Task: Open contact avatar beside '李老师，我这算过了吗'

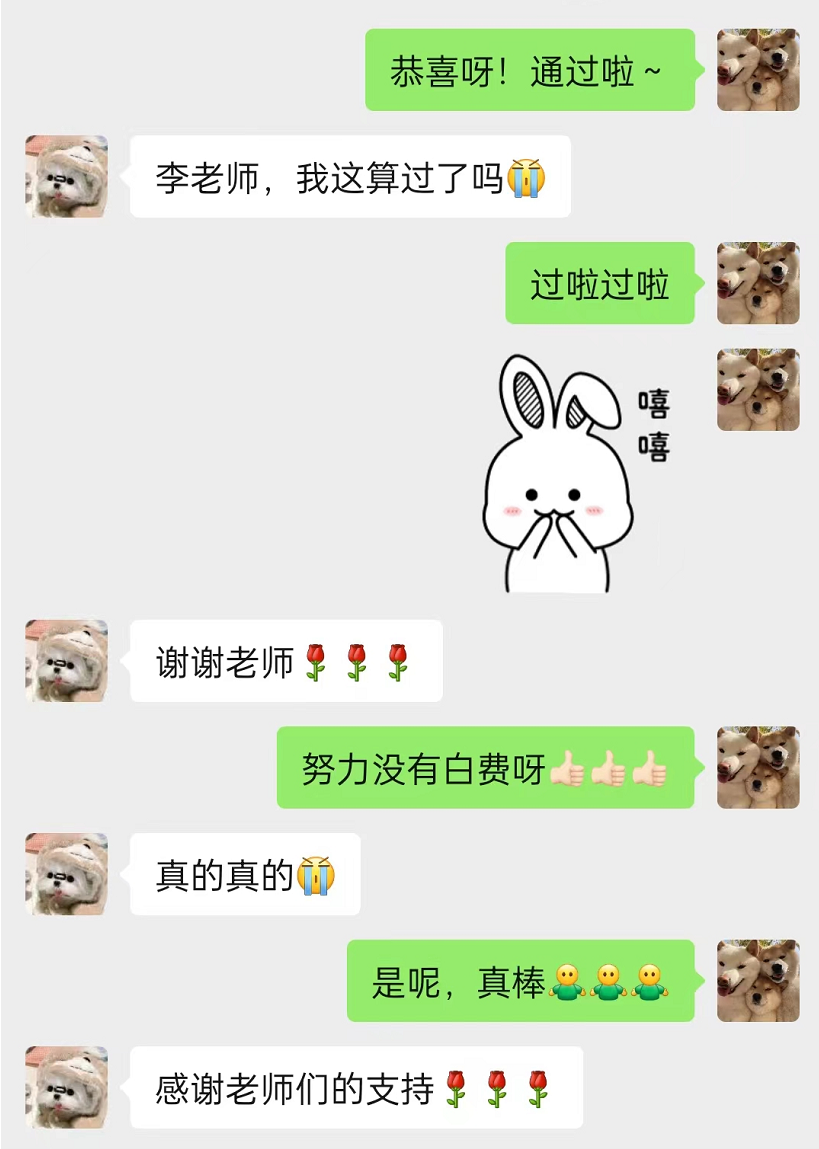Action: pyautogui.click(x=66, y=176)
